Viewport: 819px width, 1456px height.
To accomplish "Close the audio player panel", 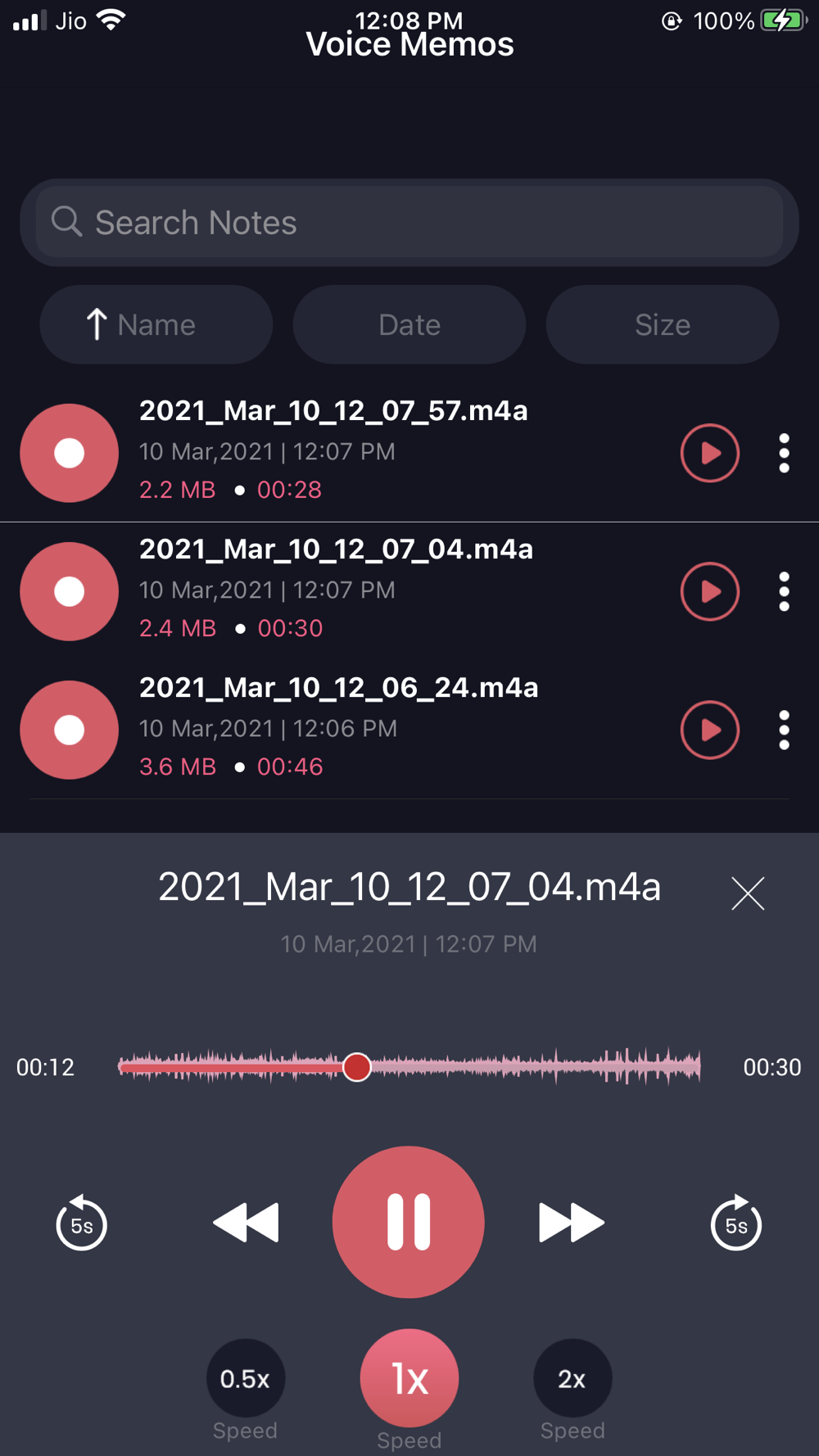I will coord(748,893).
